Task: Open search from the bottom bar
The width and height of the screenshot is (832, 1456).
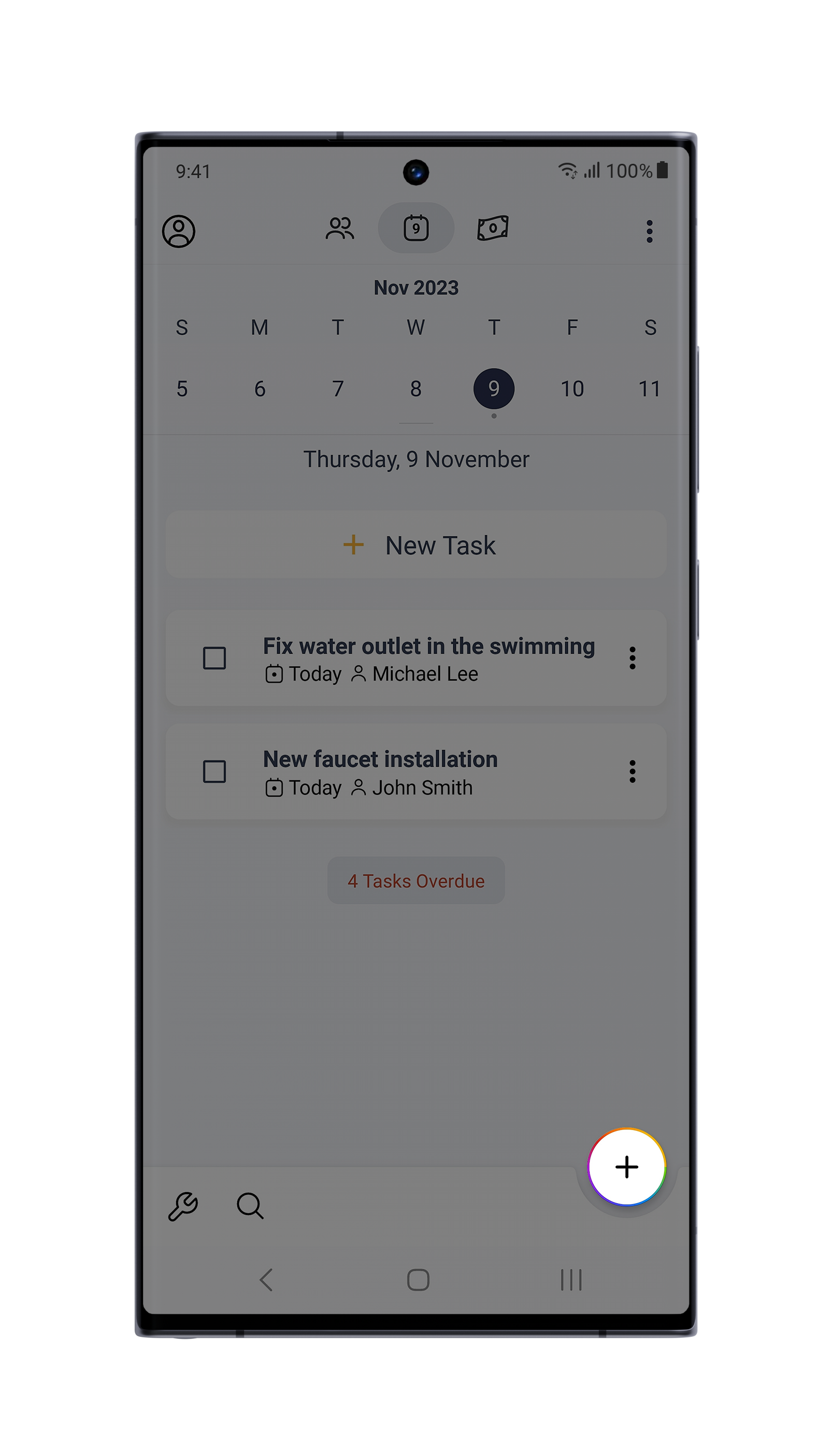Action: (x=250, y=1206)
